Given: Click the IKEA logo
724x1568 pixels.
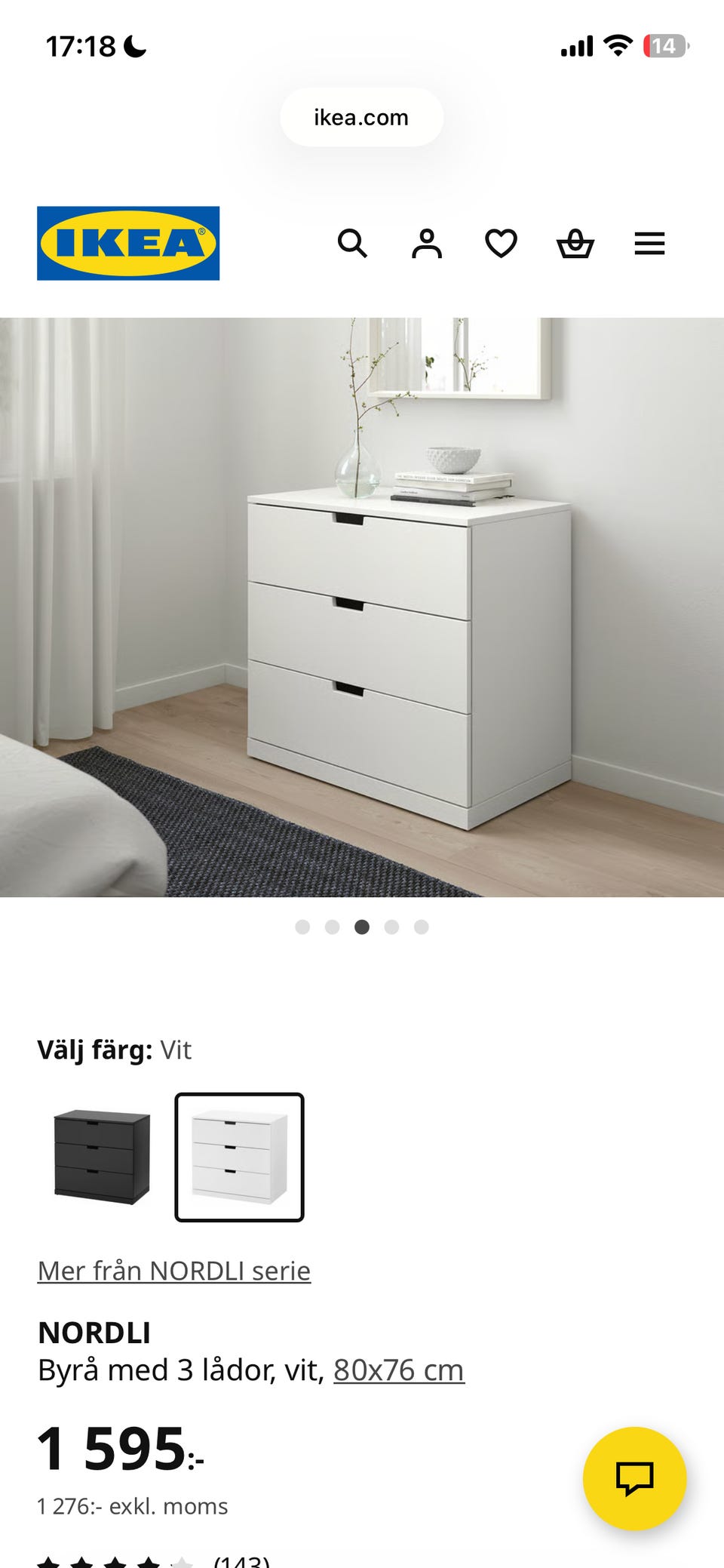Looking at the screenshot, I should [x=127, y=243].
